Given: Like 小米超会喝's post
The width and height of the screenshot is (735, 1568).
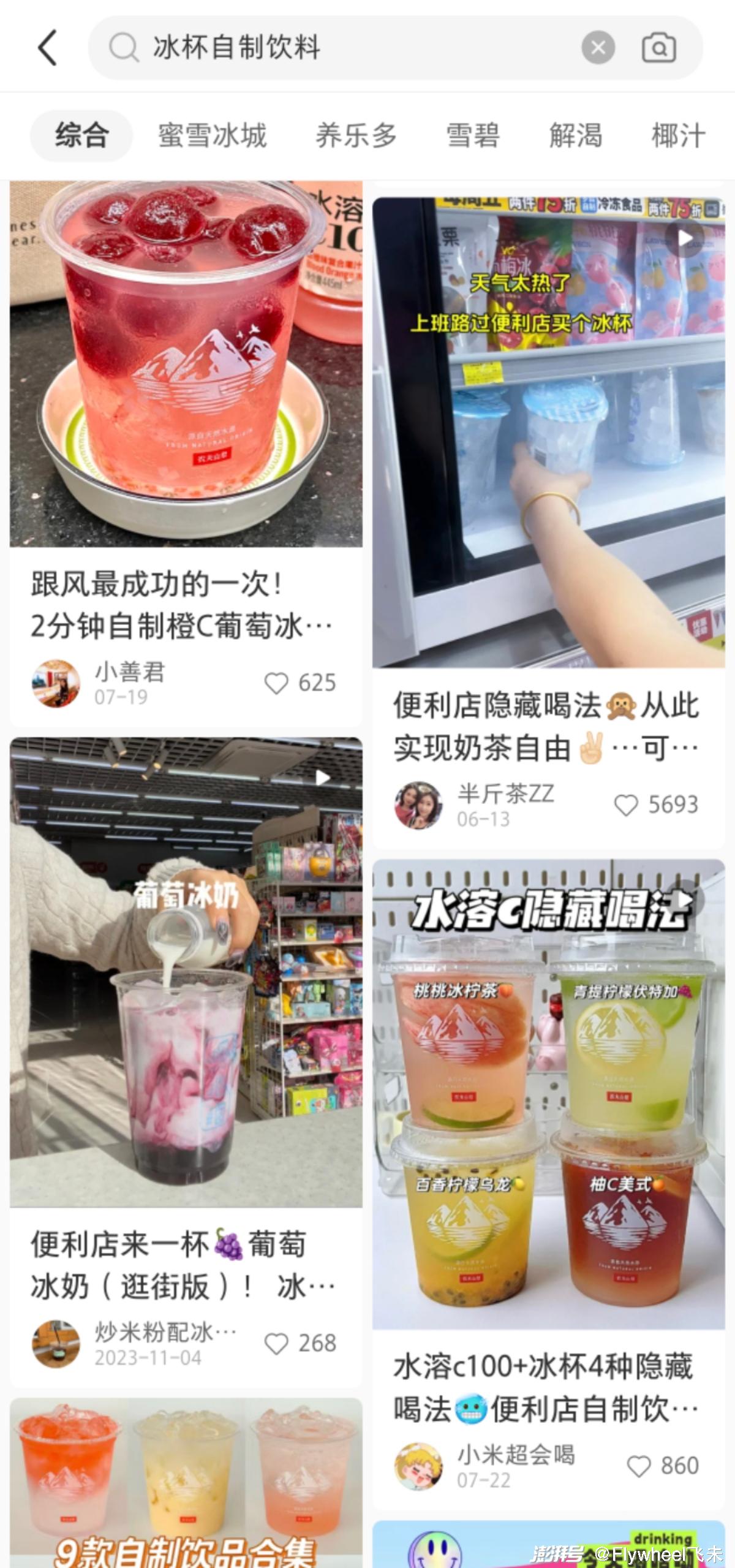Looking at the screenshot, I should tap(639, 1466).
